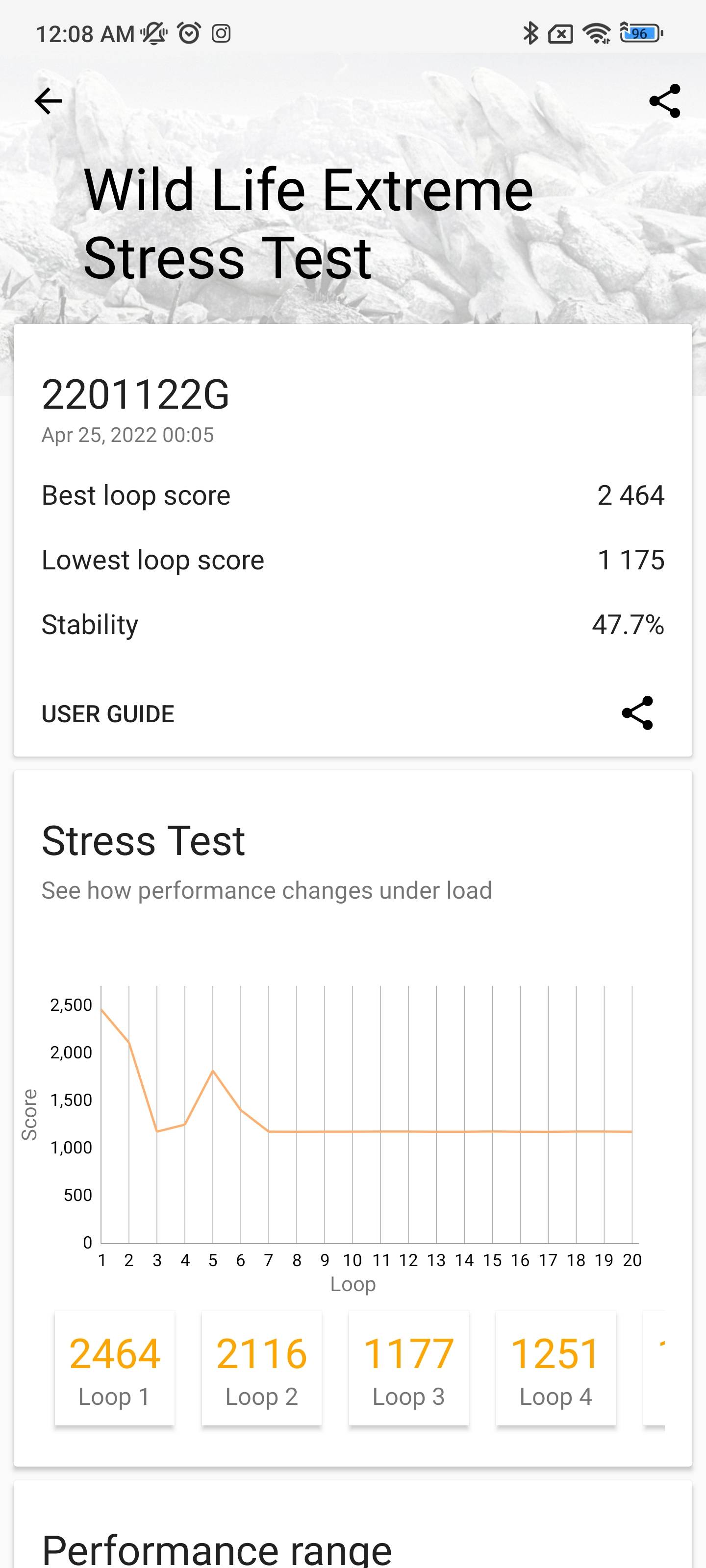This screenshot has height=1568, width=706.
Task: Share using the result card's icon
Action: pyautogui.click(x=637, y=713)
